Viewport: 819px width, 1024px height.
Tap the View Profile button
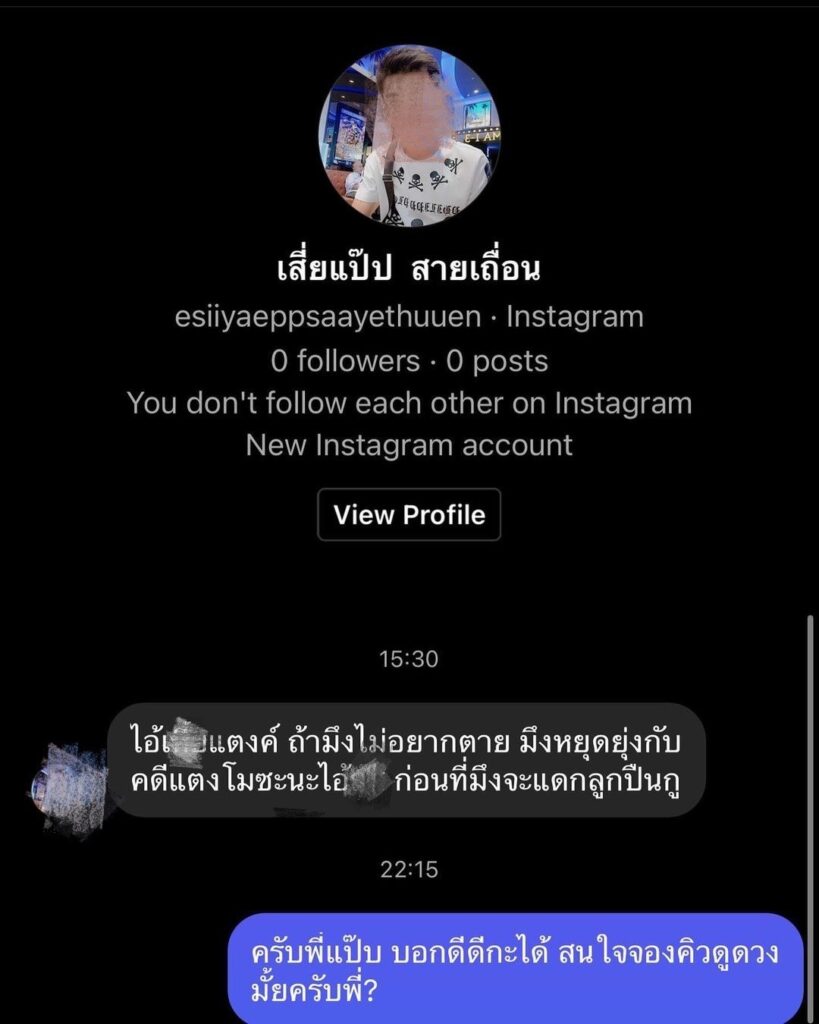[409, 515]
